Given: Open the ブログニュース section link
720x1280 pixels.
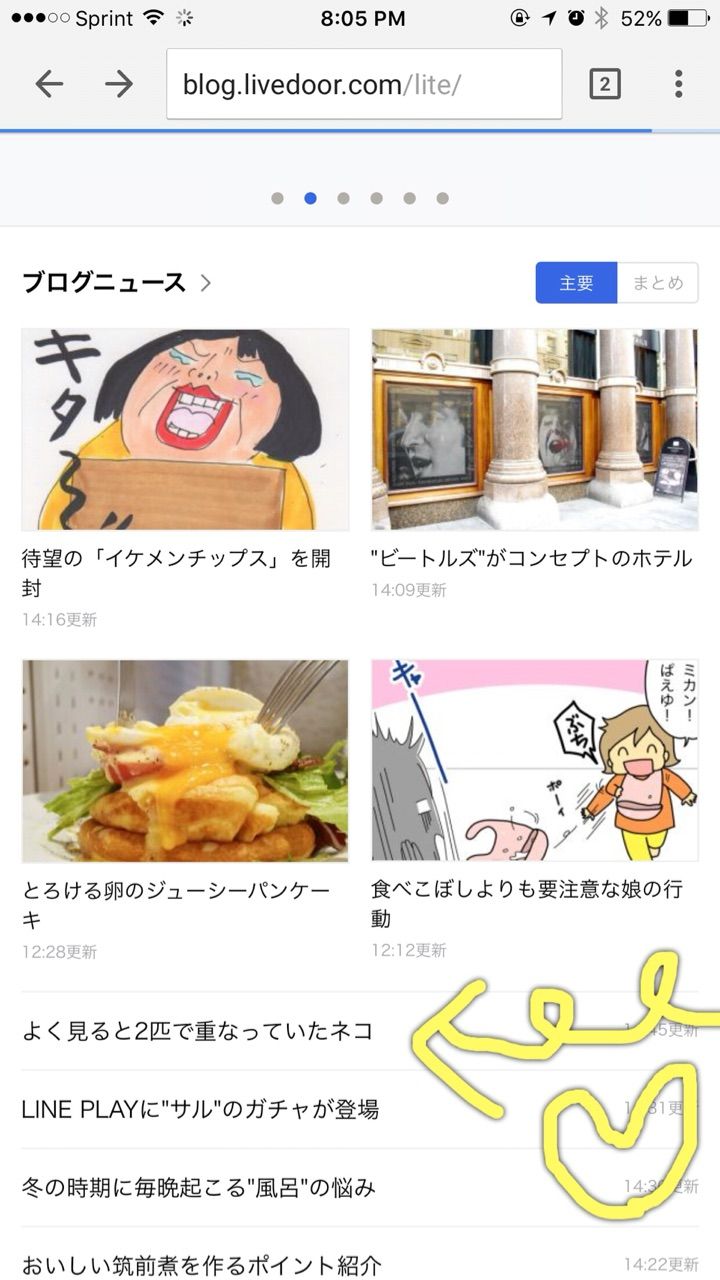Looking at the screenshot, I should 116,283.
